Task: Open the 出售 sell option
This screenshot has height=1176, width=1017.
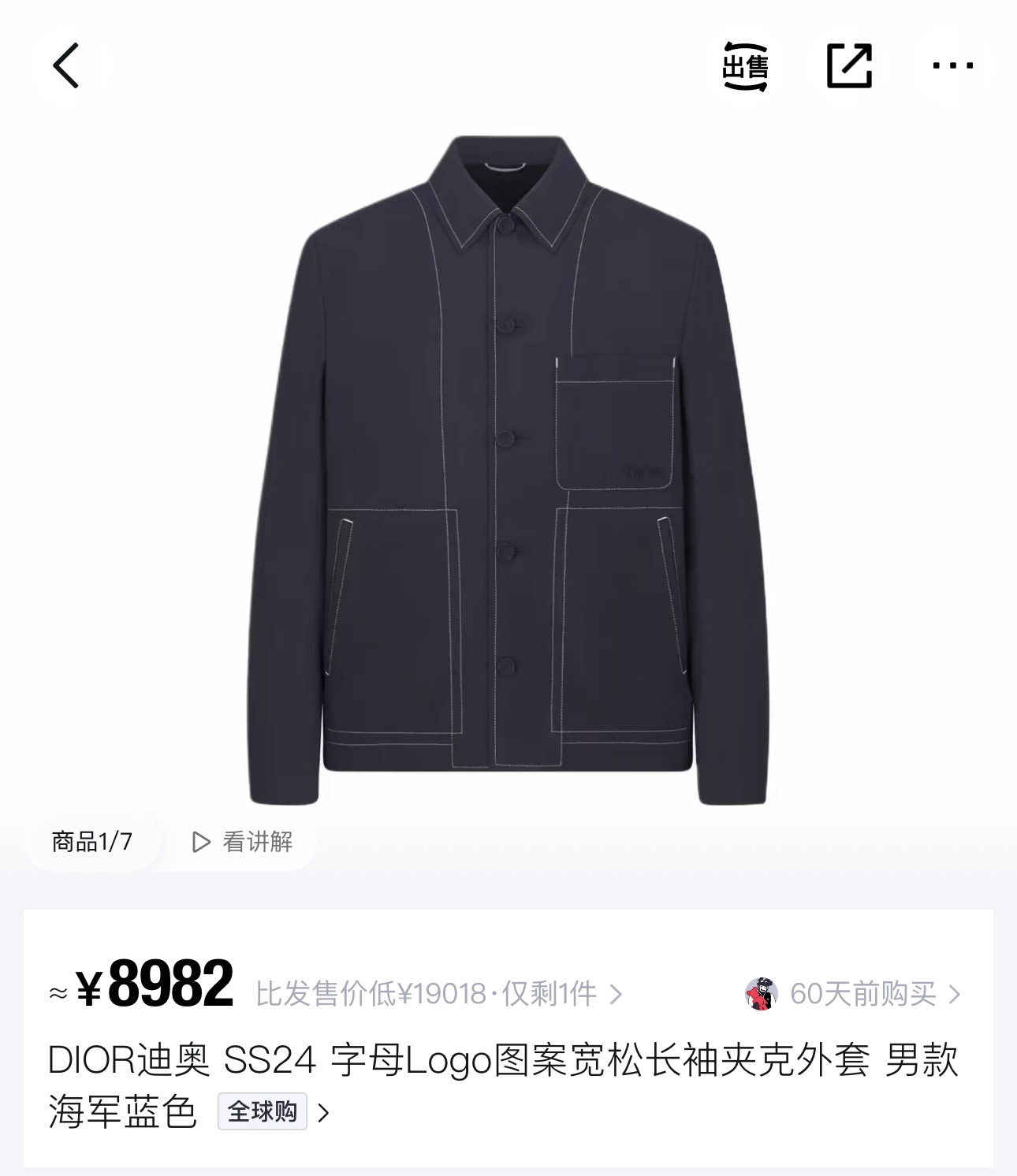Action: (x=745, y=66)
